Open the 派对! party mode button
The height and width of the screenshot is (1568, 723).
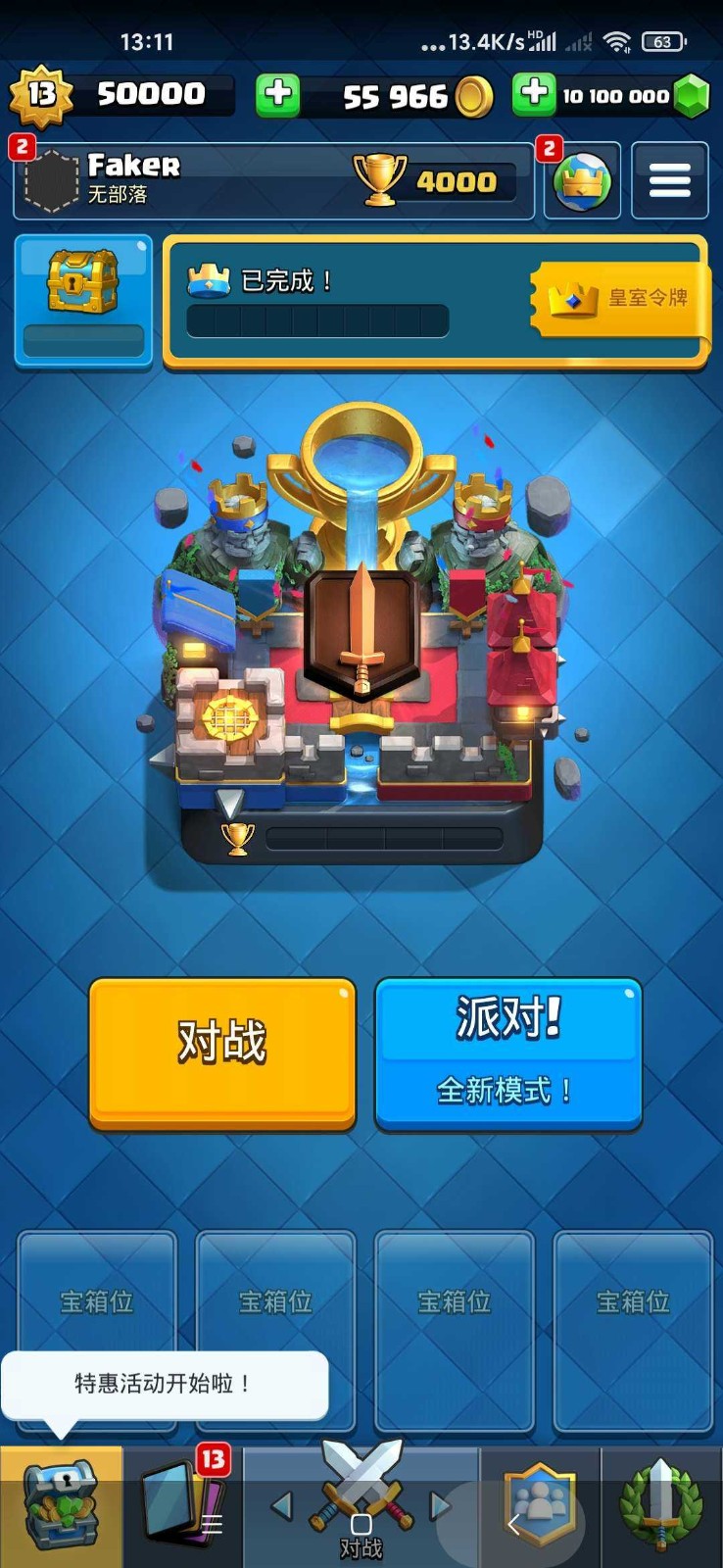click(x=508, y=1053)
